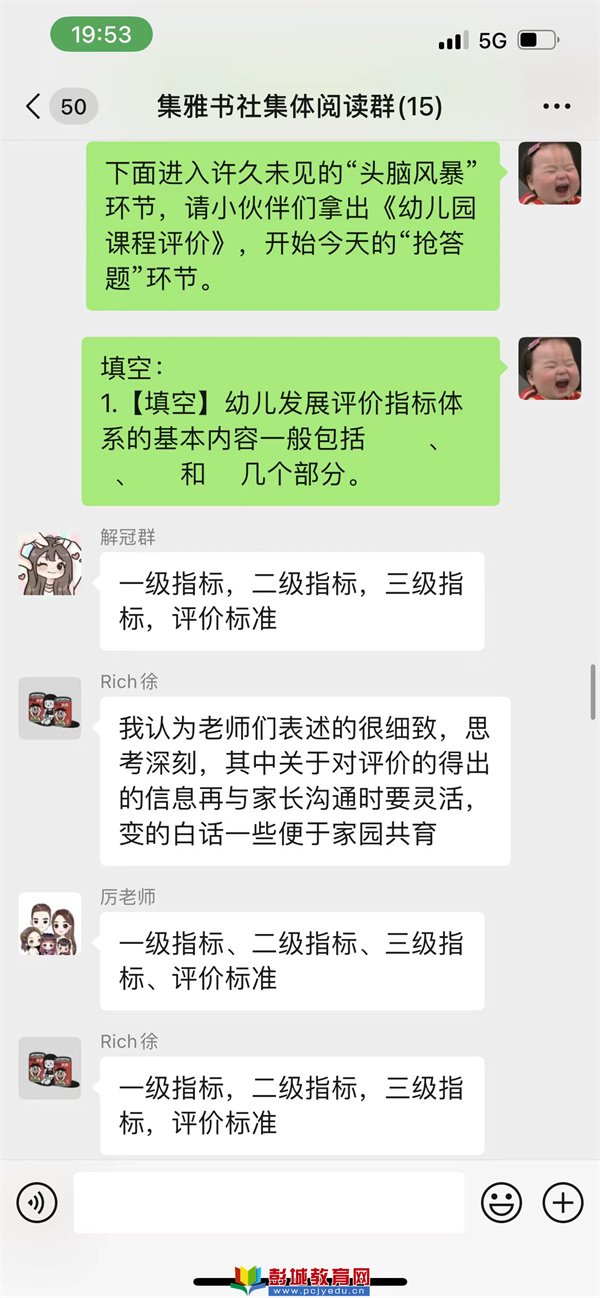600x1298 pixels.
Task: Open the group chat overflow menu
Action: pyautogui.click(x=556, y=107)
